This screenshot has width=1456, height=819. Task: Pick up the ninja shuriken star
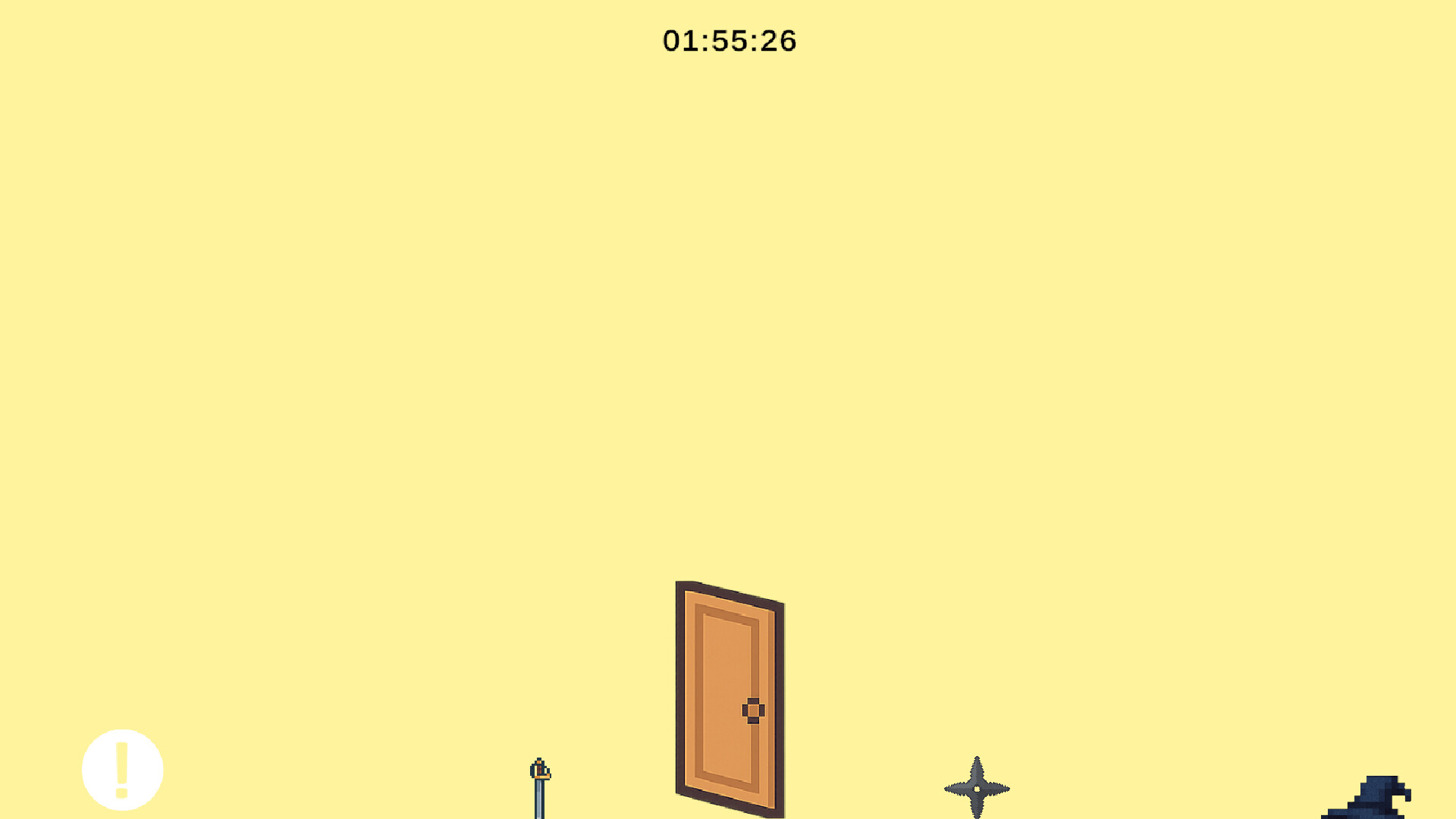[977, 789]
